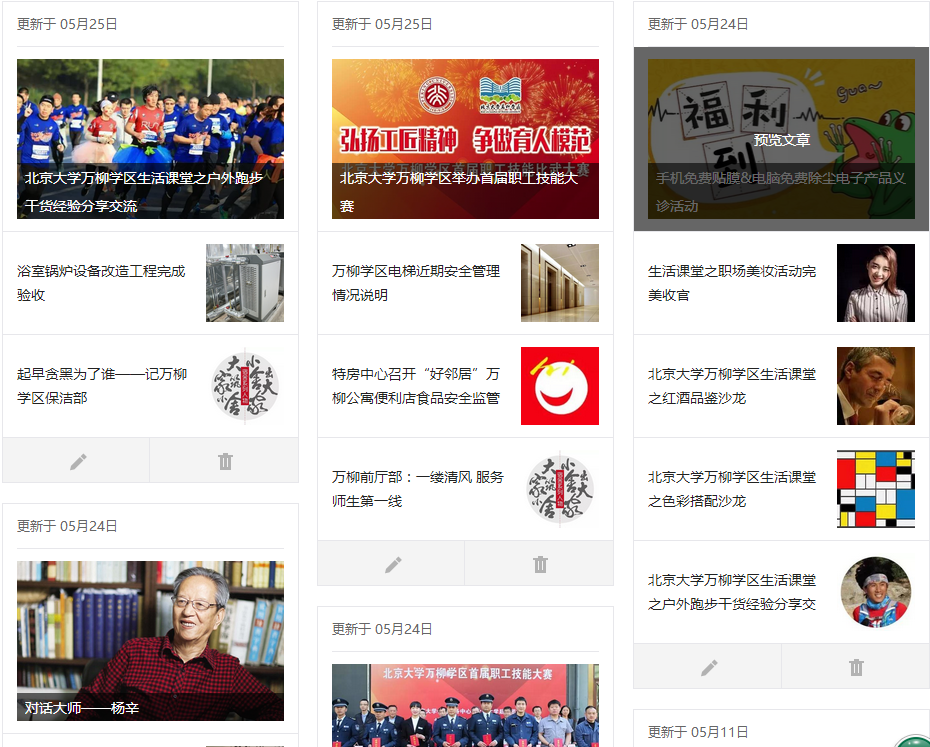Open the 首届职工技能大赛 cover article

click(465, 138)
